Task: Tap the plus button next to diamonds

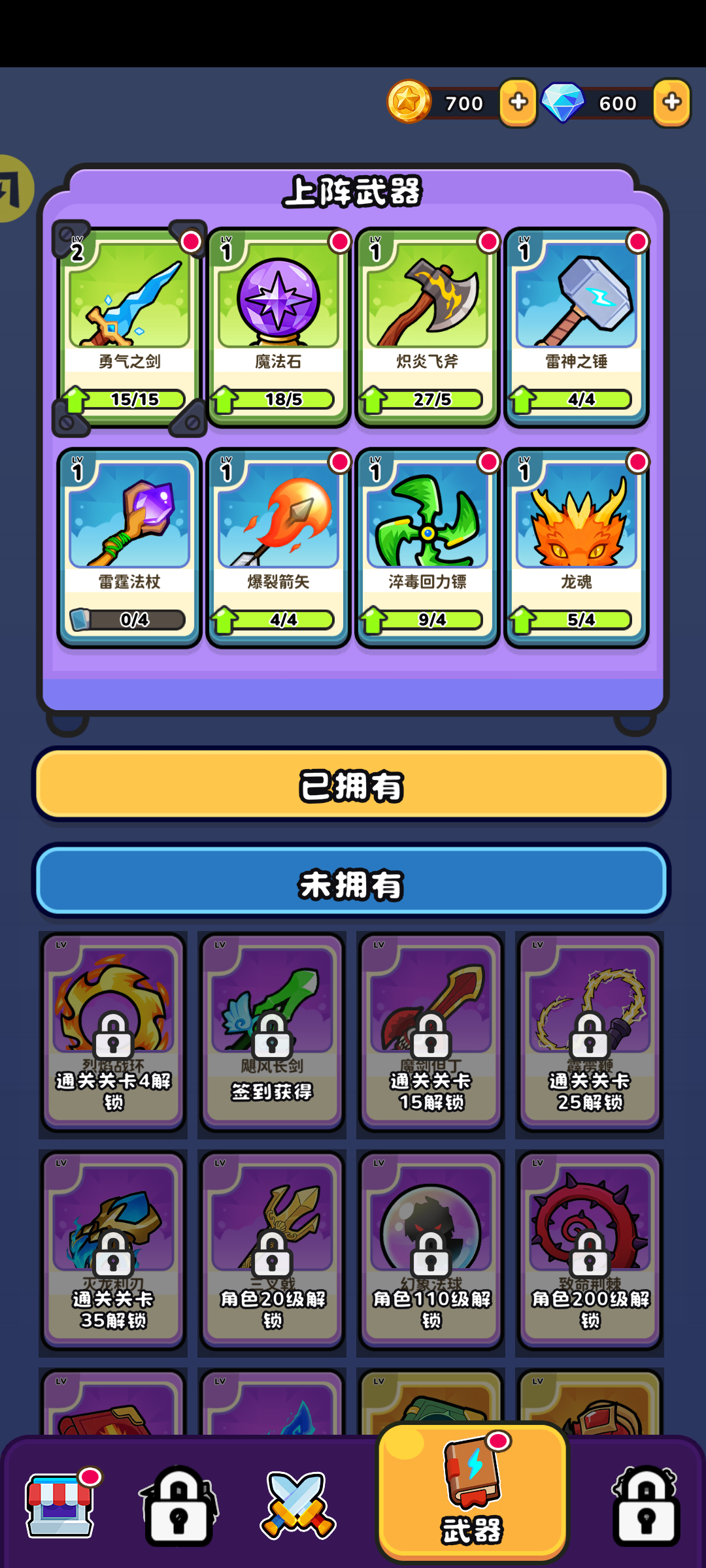Action: point(672,103)
